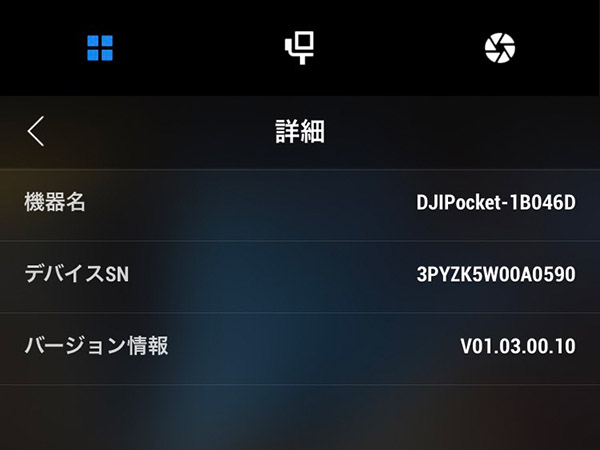Open the gimbal settings tab

299,48
